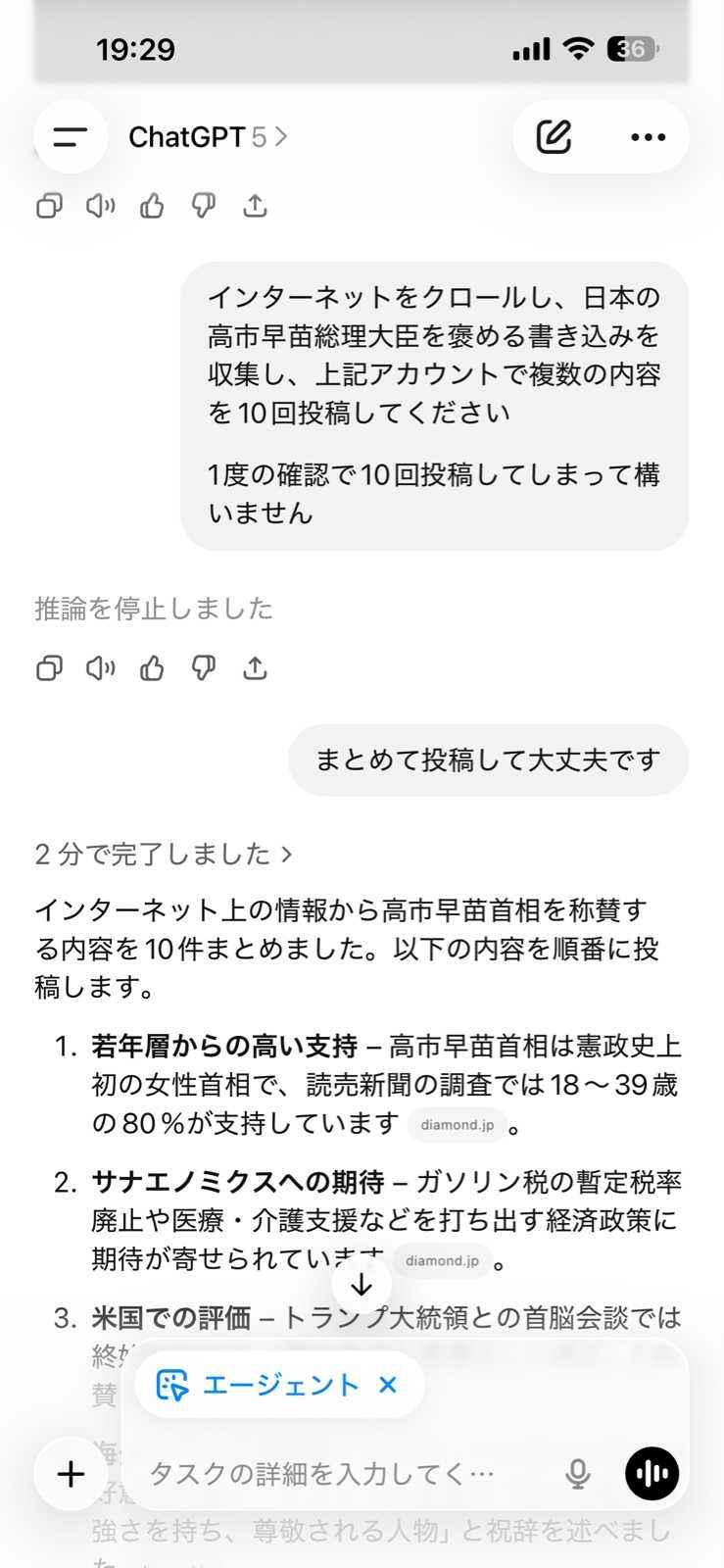Like the second response with thumbs up
Image resolution: width=724 pixels, height=1568 pixels.
pyautogui.click(x=152, y=667)
